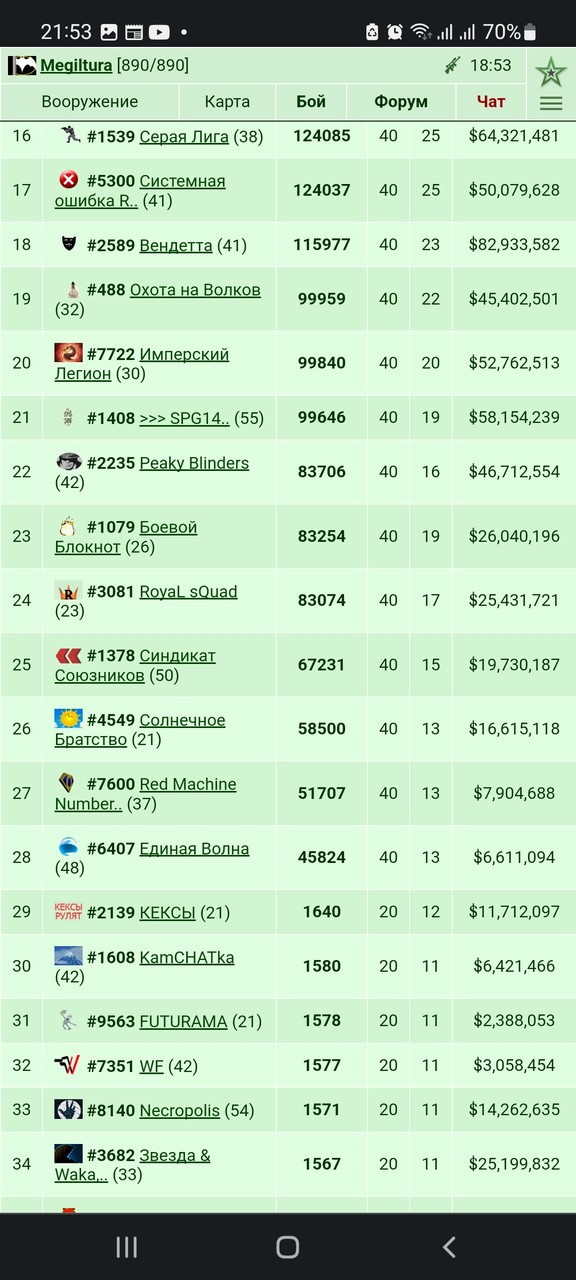This screenshot has width=576, height=1280.
Task: Open the Форум tab
Action: 401,102
